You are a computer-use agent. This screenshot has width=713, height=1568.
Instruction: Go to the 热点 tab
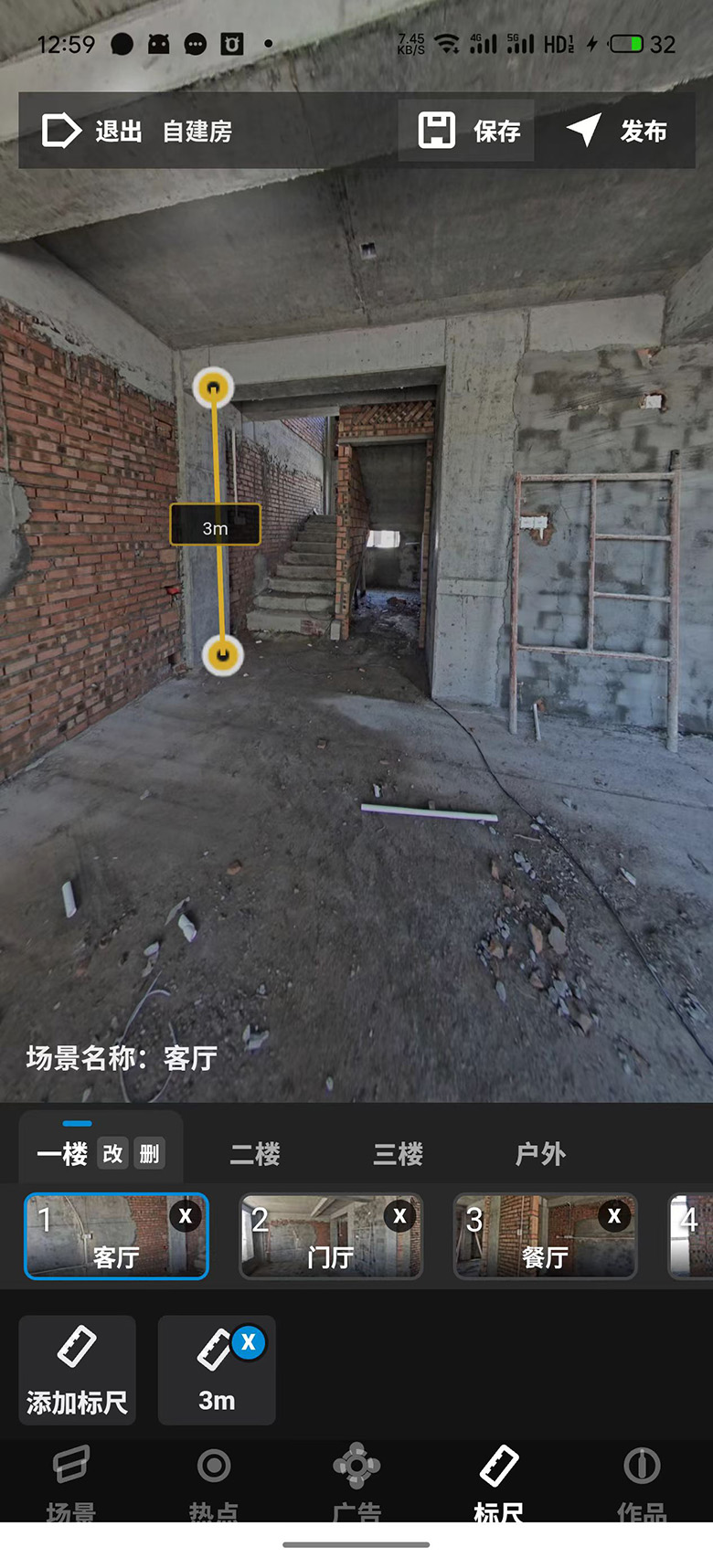coord(214,1482)
